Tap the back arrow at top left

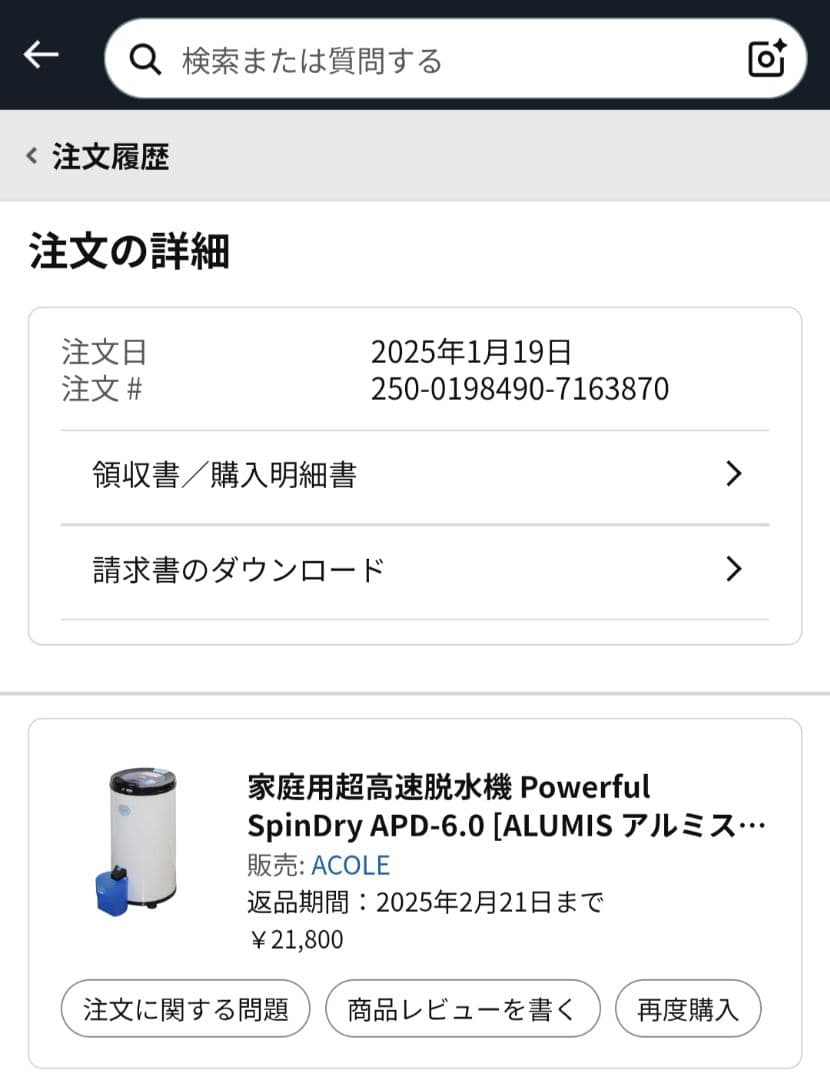(40, 55)
